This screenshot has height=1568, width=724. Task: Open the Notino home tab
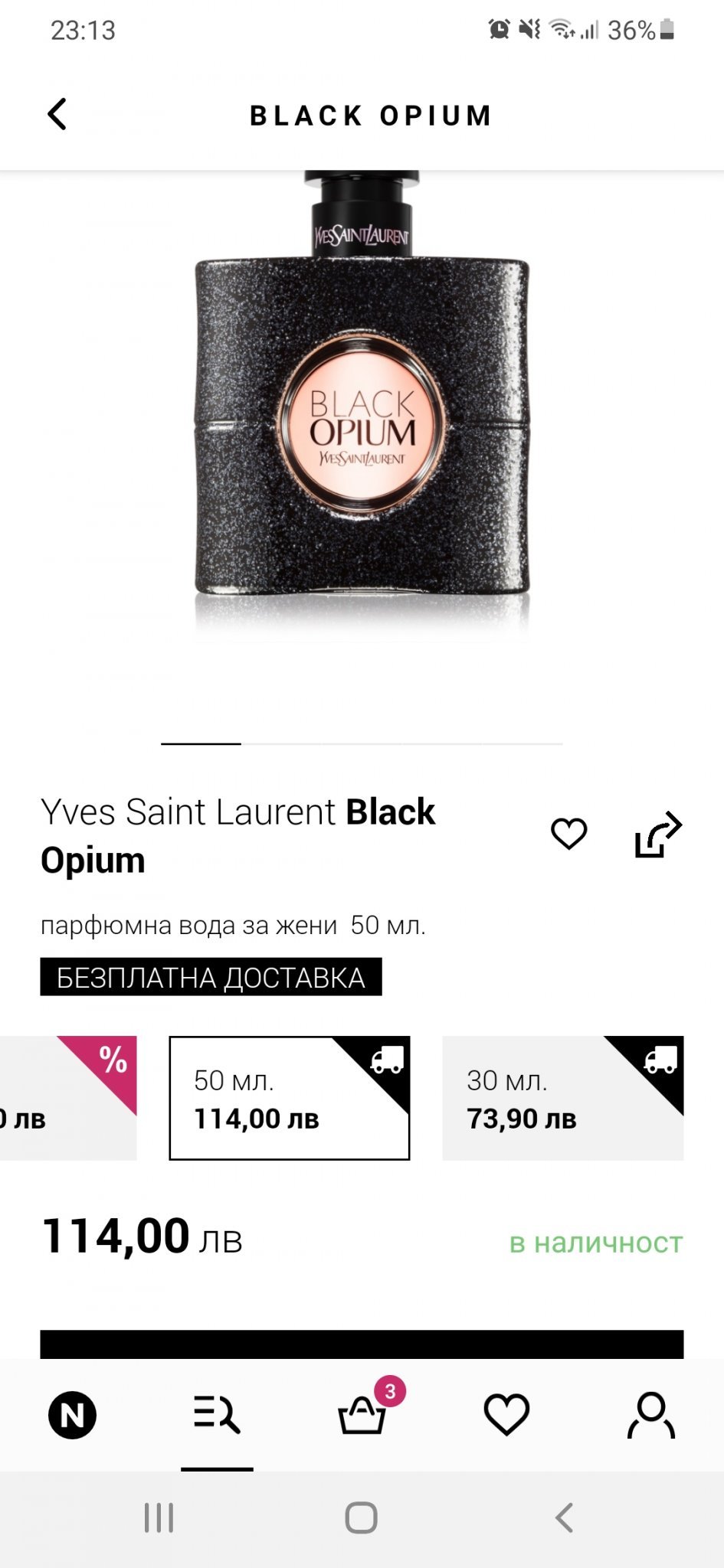72,1415
